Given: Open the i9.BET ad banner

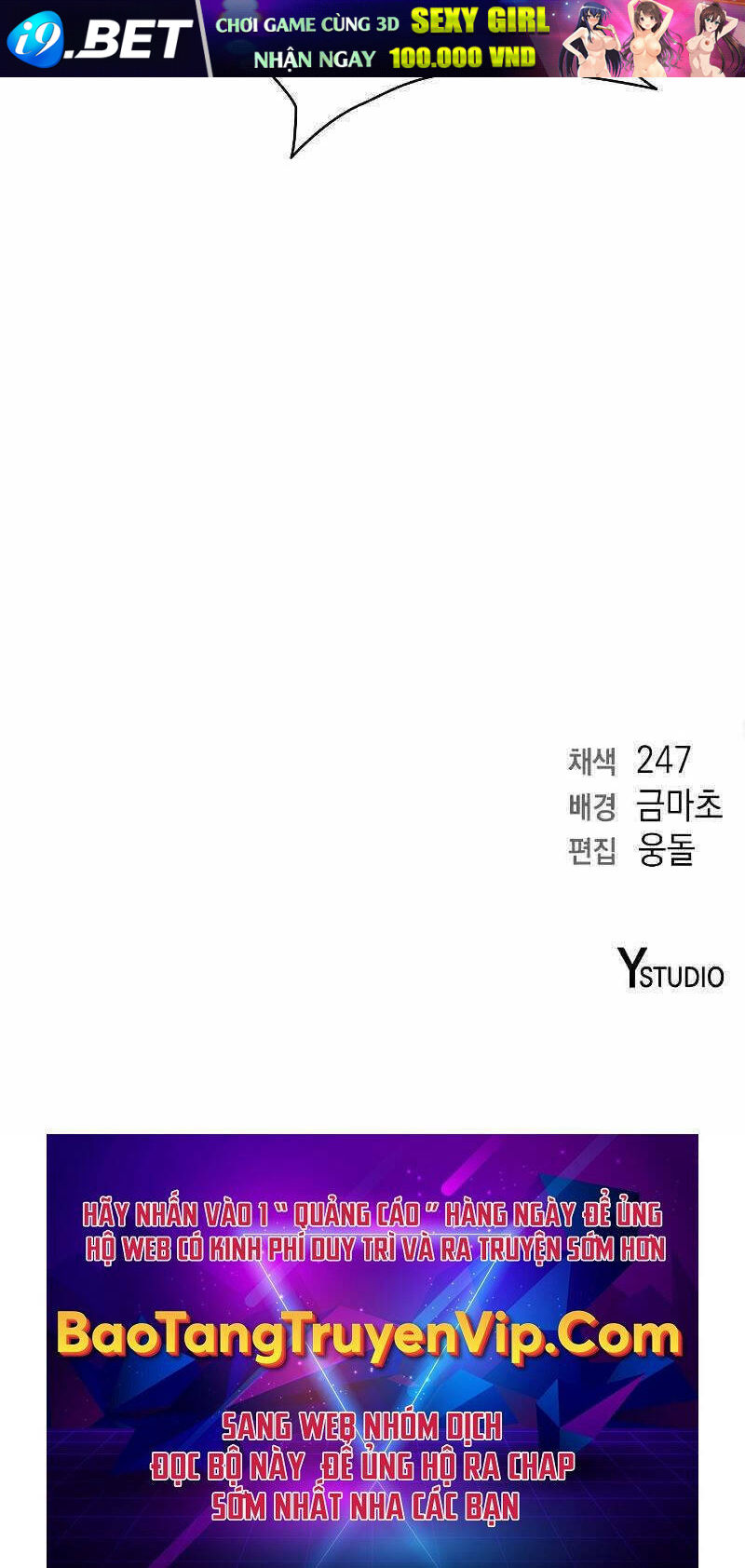Looking at the screenshot, I should coord(372,38).
